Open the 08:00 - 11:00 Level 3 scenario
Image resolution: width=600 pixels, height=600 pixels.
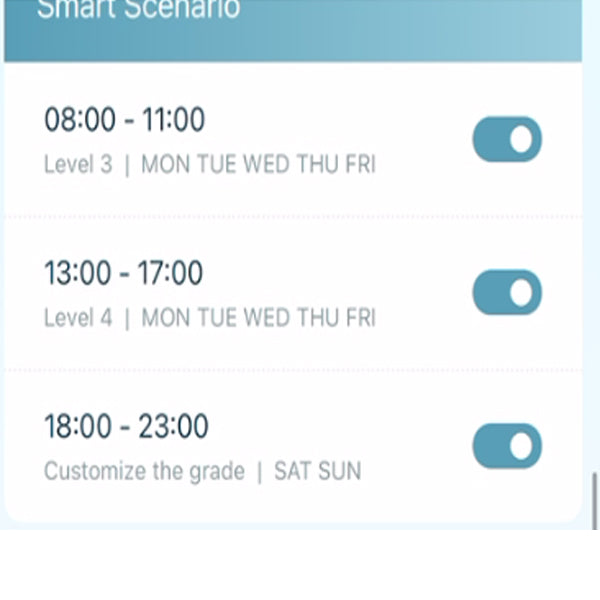coord(210,140)
